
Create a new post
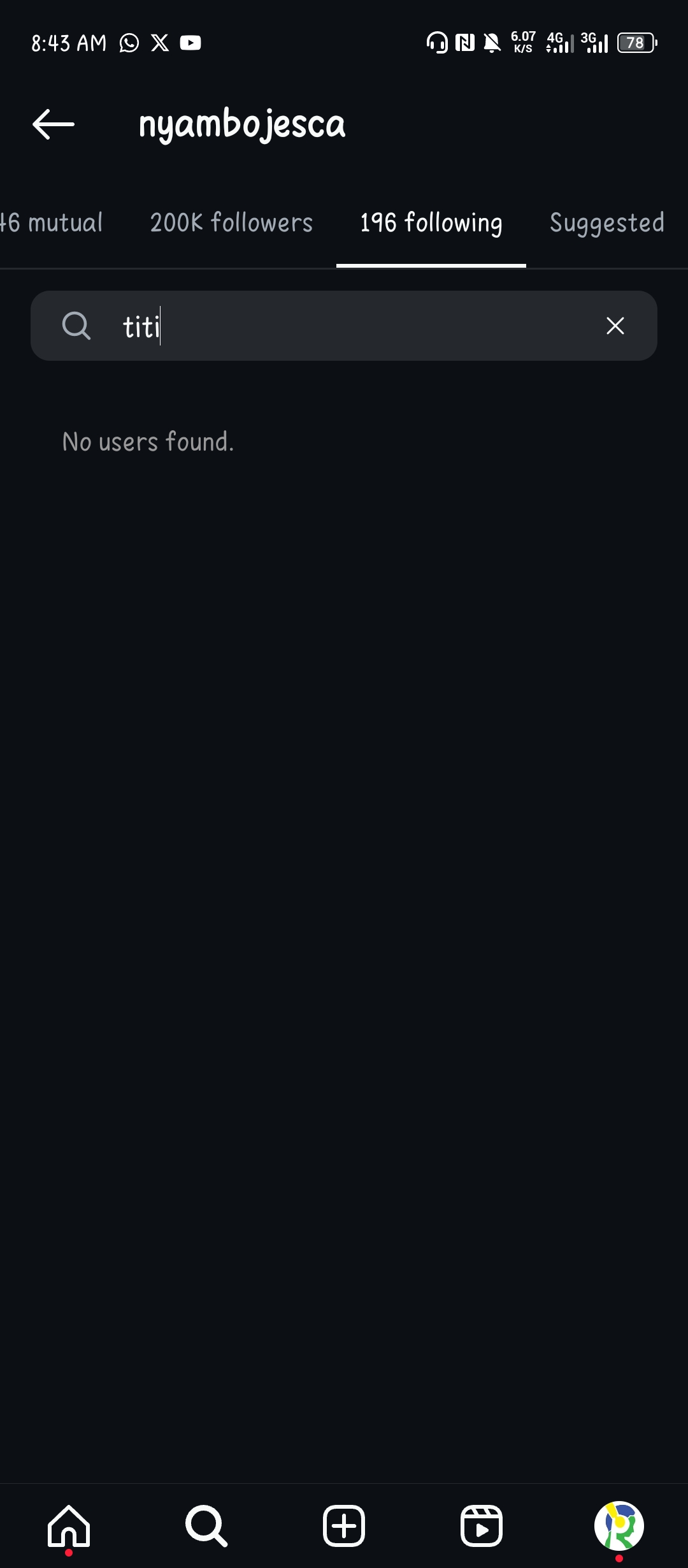pyautogui.click(x=344, y=1526)
